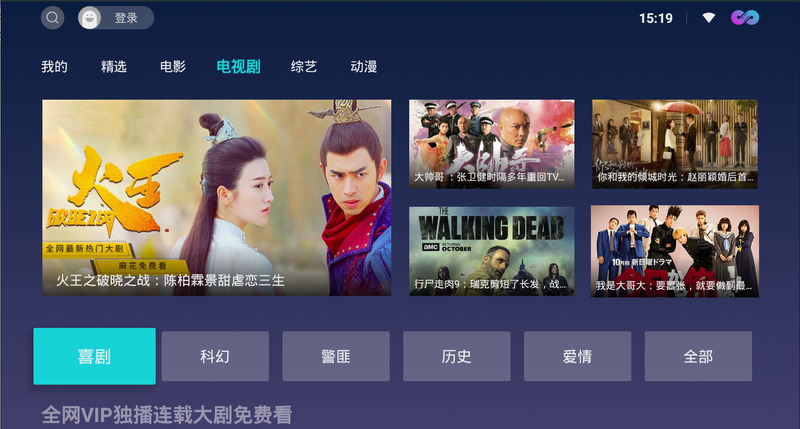Go to the 综艺 tab
This screenshot has width=800, height=429.
pyautogui.click(x=304, y=67)
